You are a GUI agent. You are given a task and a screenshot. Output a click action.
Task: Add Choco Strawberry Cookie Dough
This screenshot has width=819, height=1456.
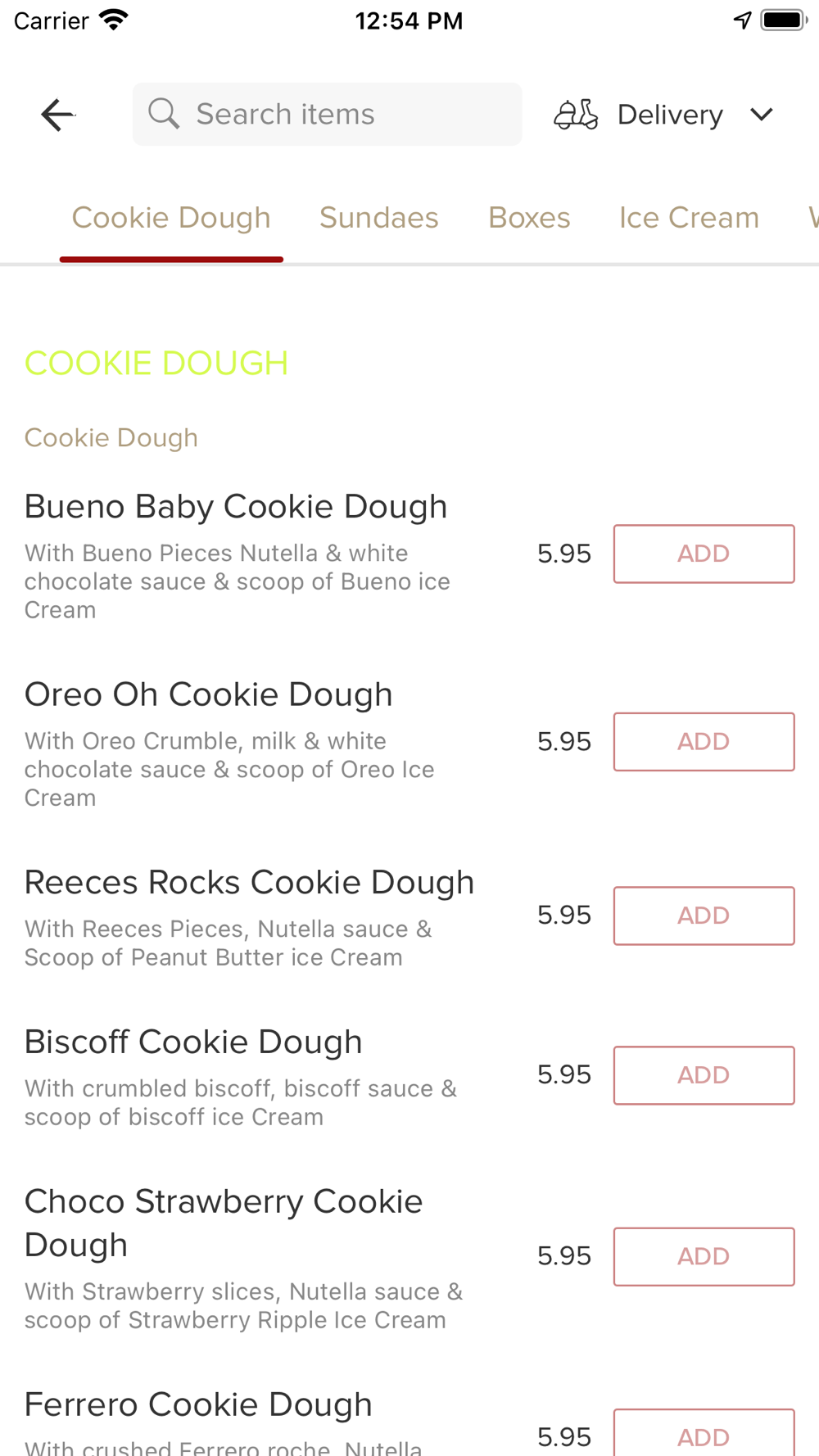coord(704,1256)
